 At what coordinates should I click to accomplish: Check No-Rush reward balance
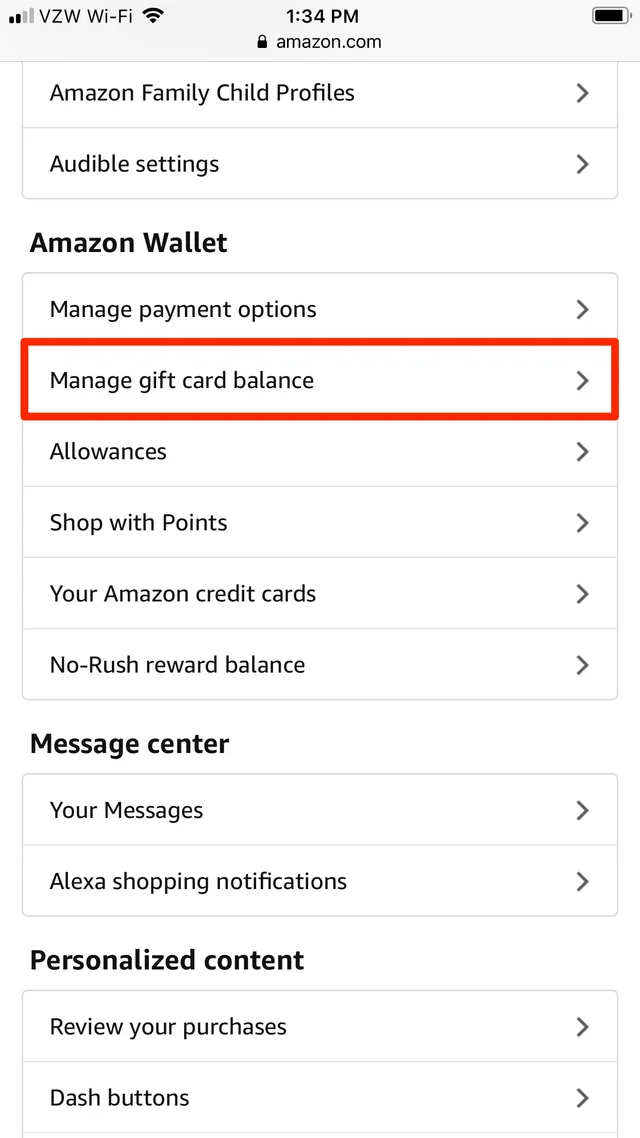coord(320,665)
